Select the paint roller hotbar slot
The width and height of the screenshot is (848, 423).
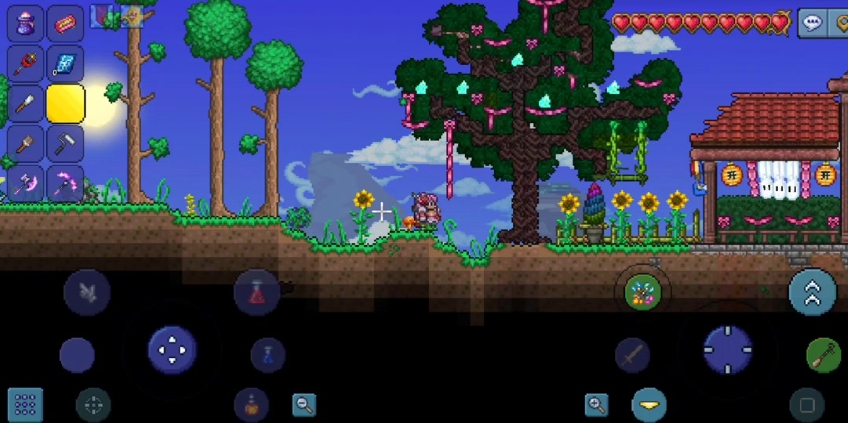[65, 143]
